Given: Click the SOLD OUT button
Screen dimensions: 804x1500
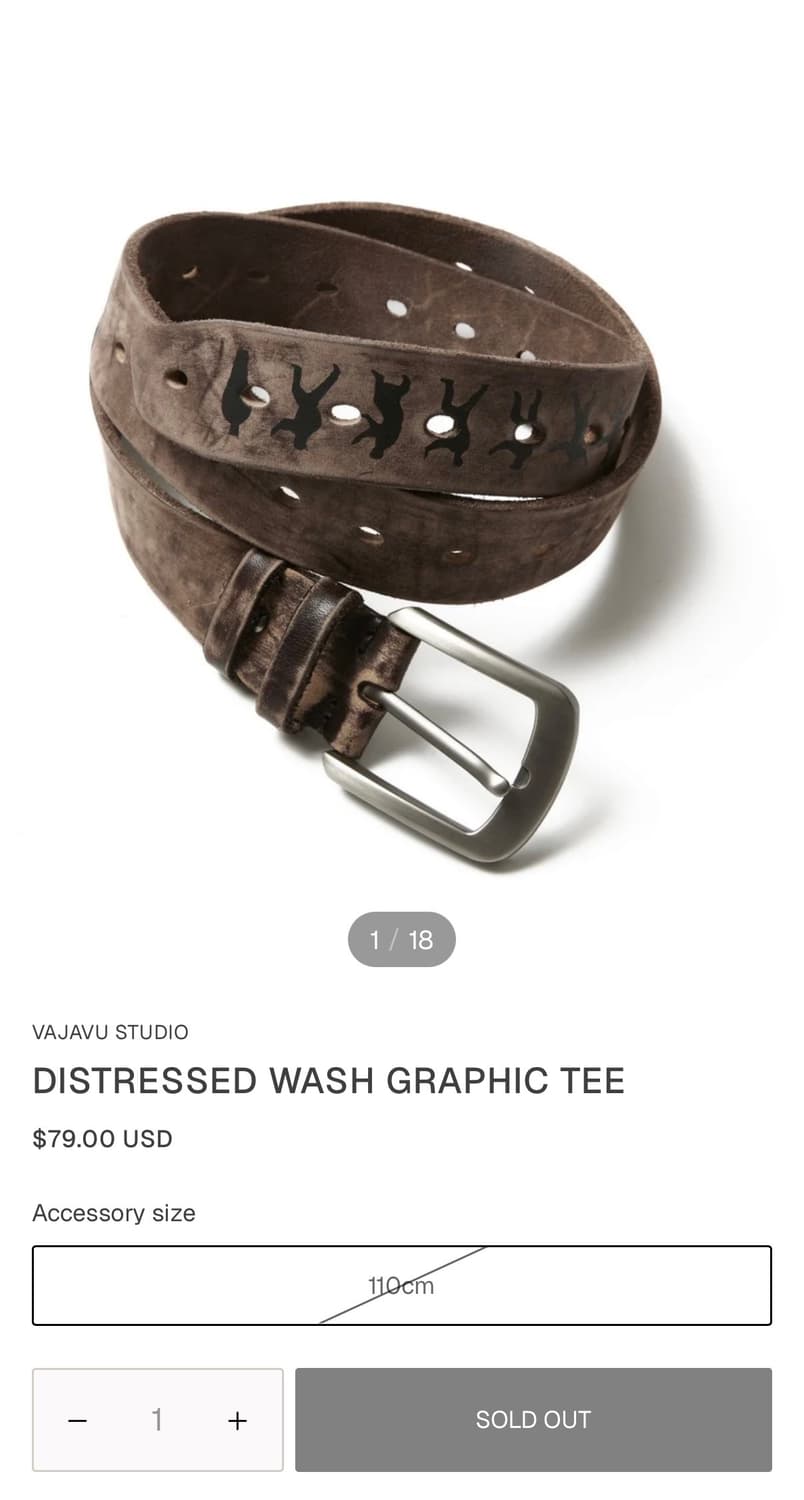Looking at the screenshot, I should click(533, 1419).
